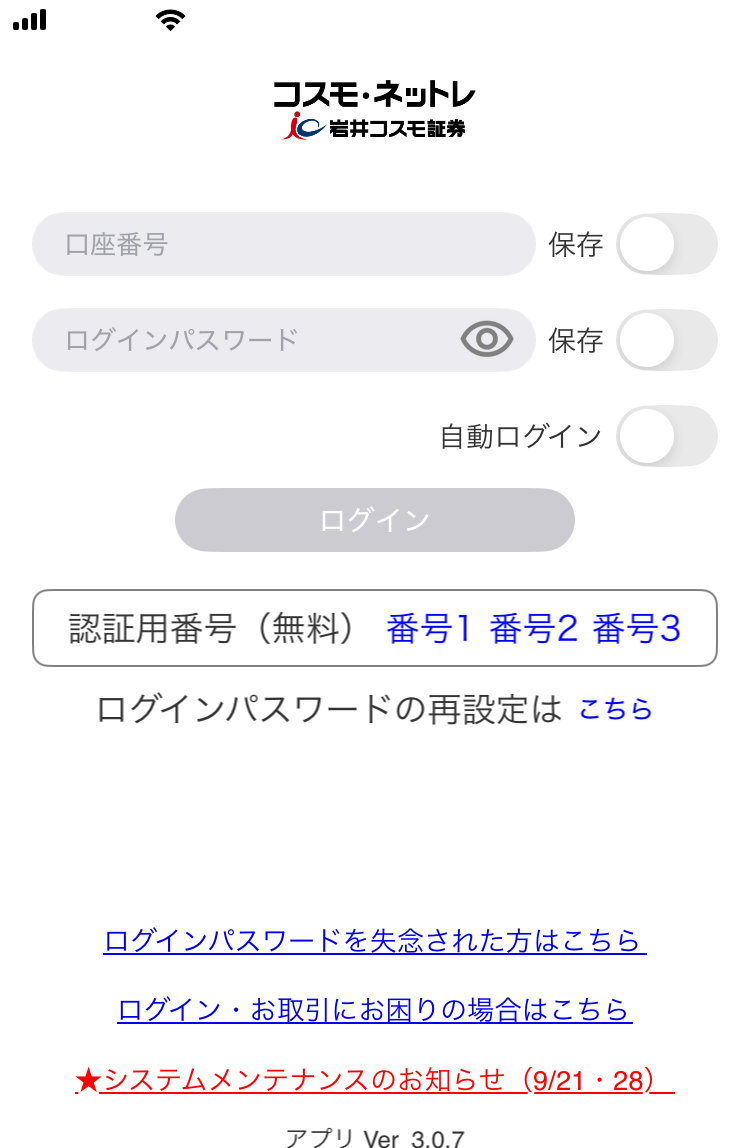Enable 保存 for the account number

(667, 245)
